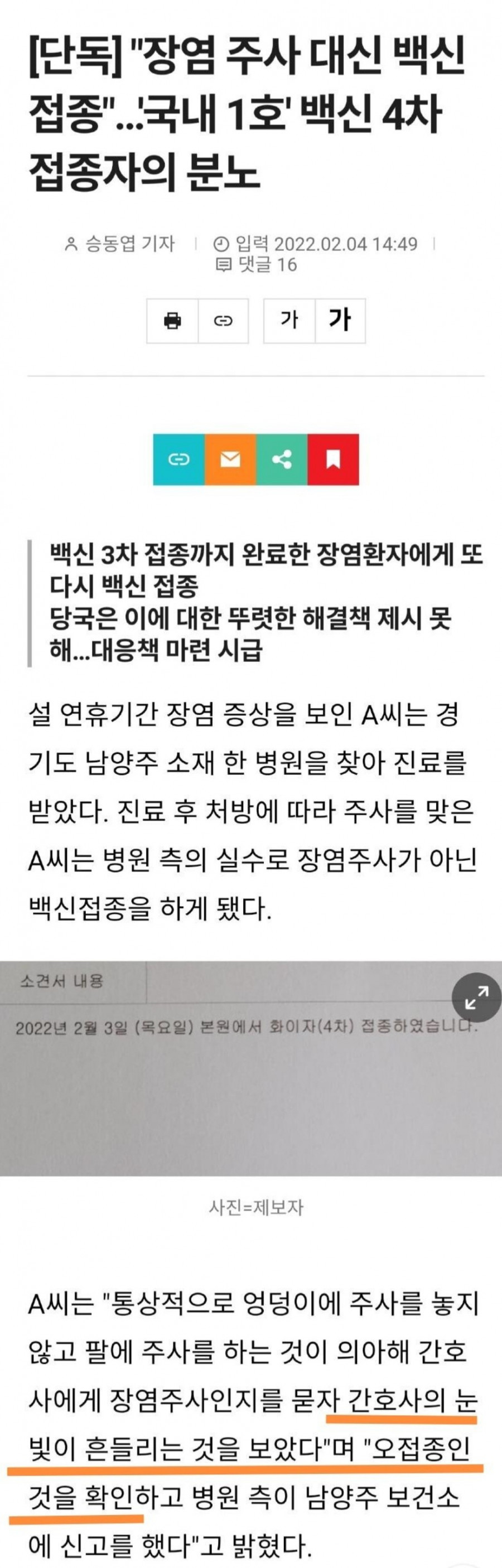
Task: Print this article
Action: click(172, 321)
